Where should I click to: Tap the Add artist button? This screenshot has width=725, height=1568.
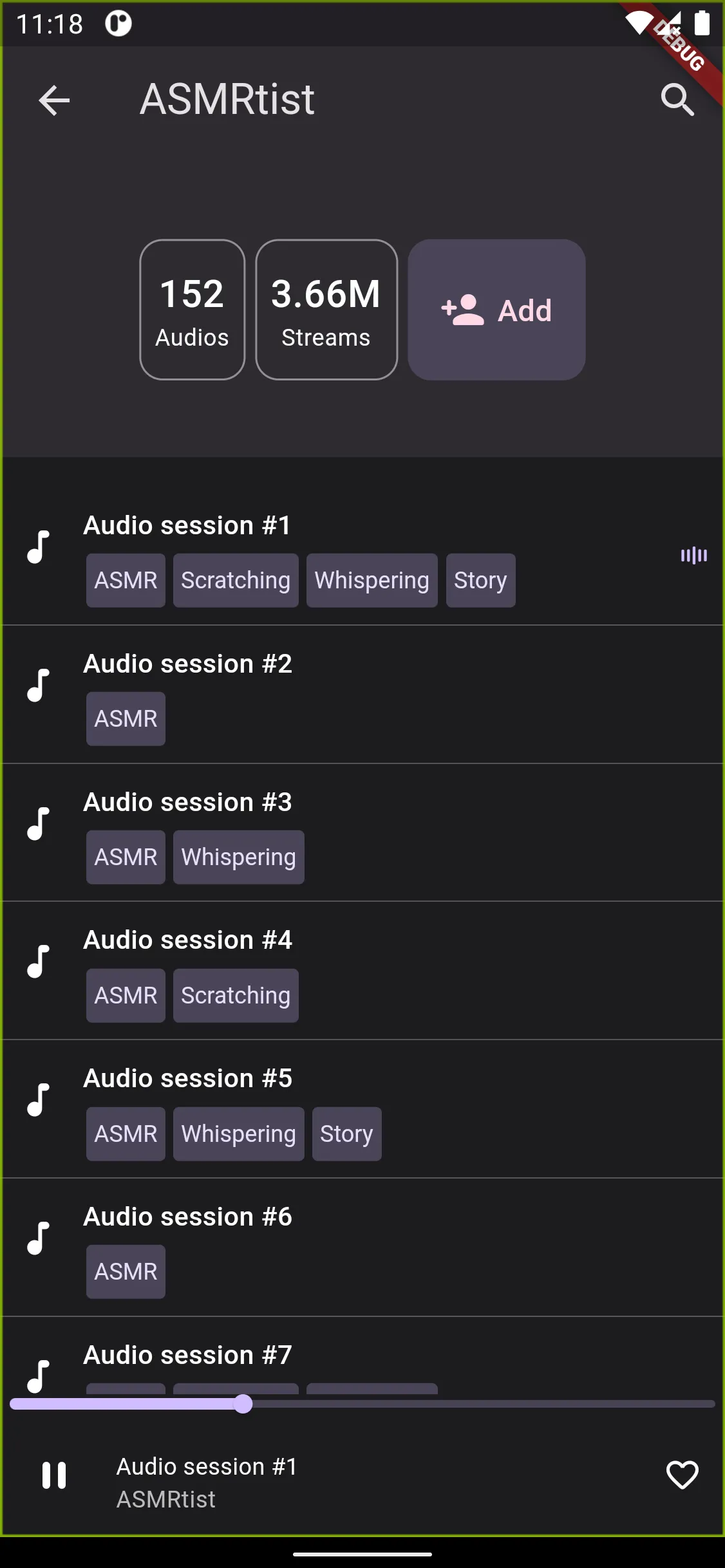(x=496, y=310)
